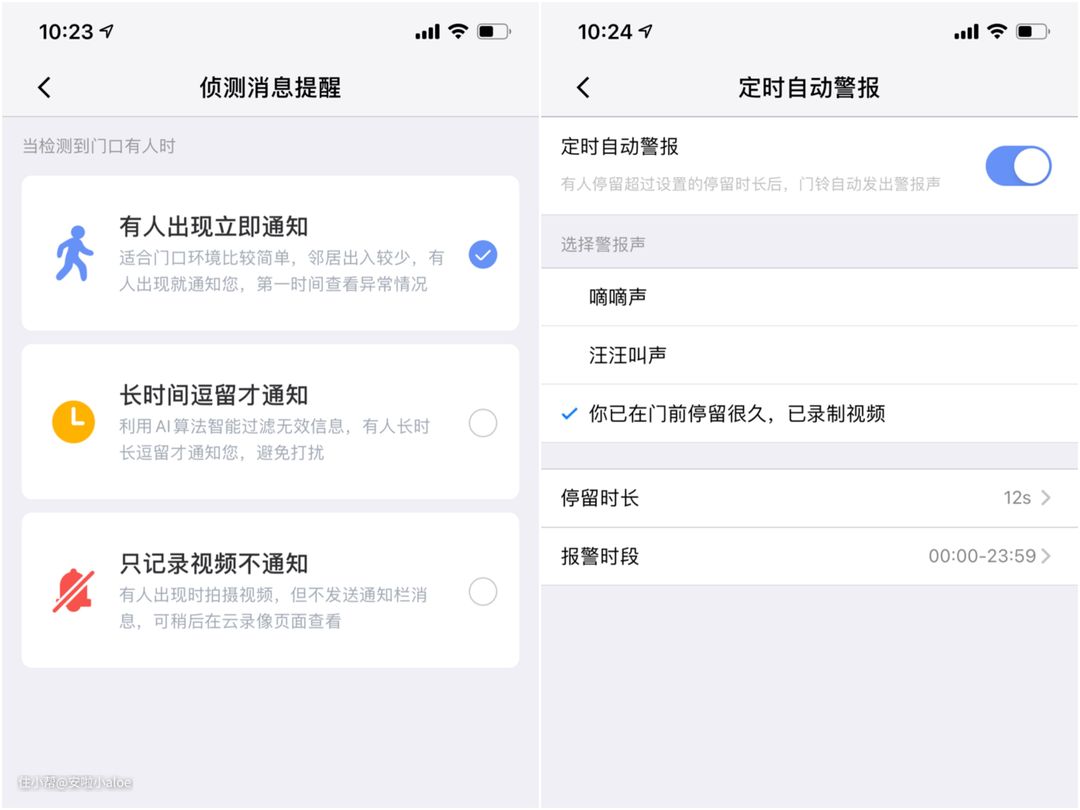1080x810 pixels.
Task: Open 报警时段 setting
Action: (808, 556)
